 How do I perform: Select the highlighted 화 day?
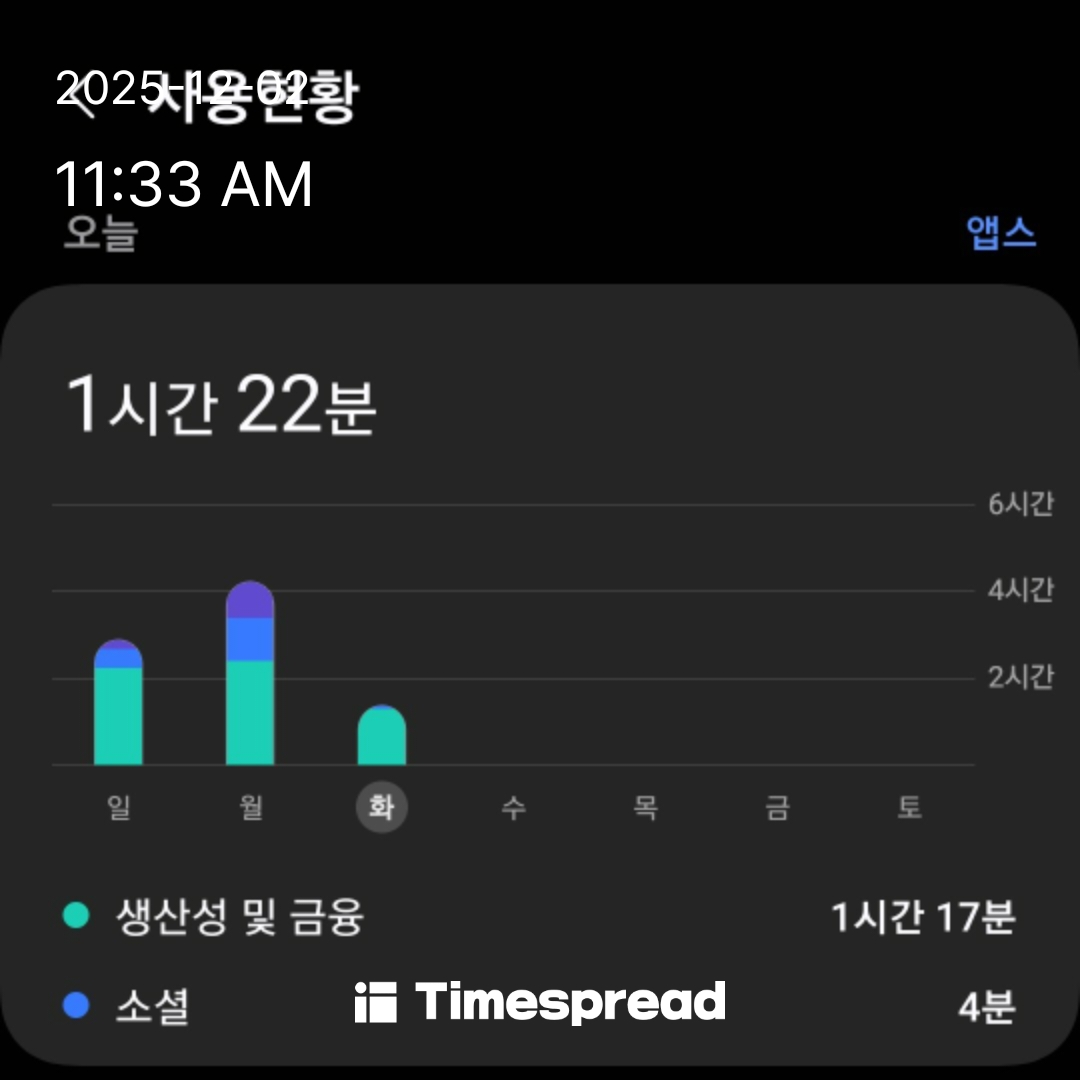tap(382, 807)
